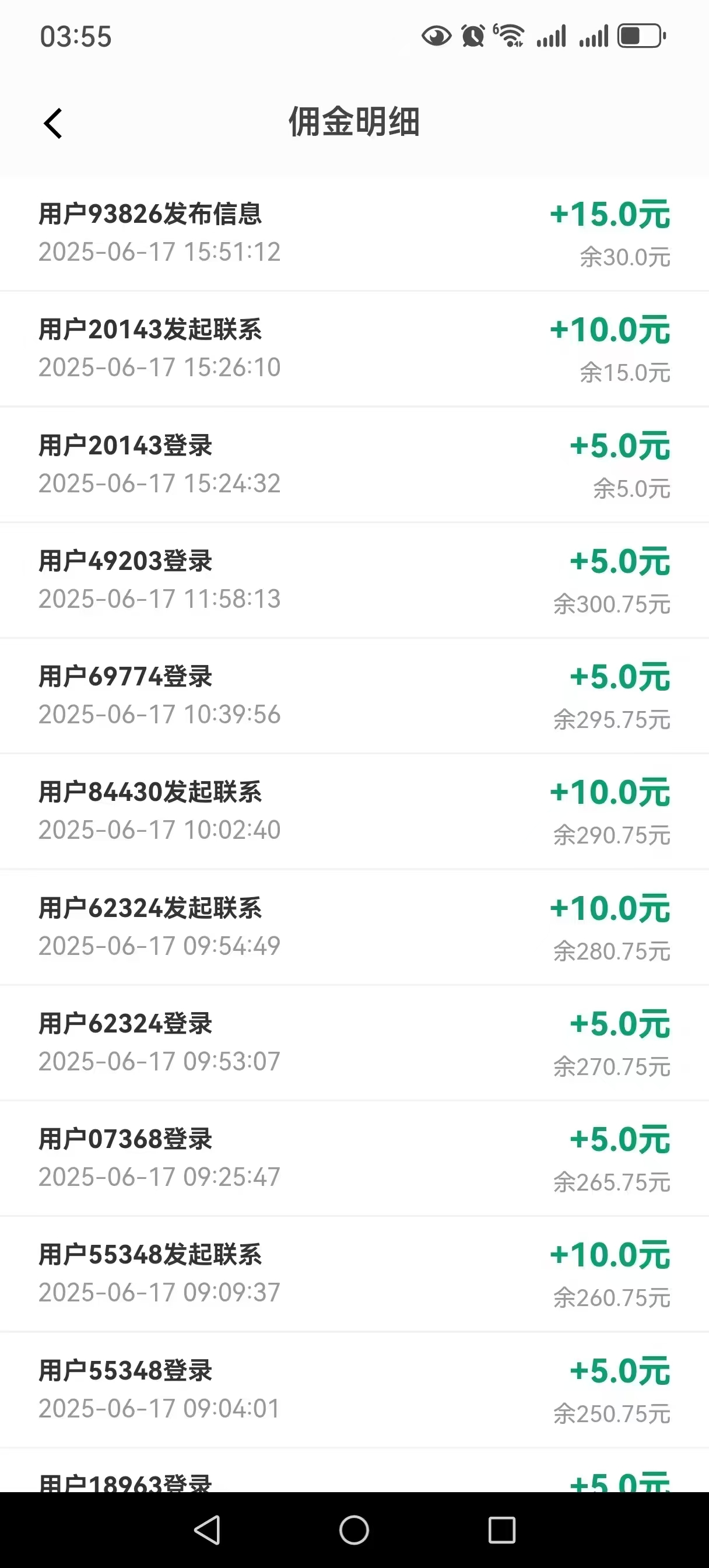
Task: Open the recent apps view
Action: tap(502, 1529)
